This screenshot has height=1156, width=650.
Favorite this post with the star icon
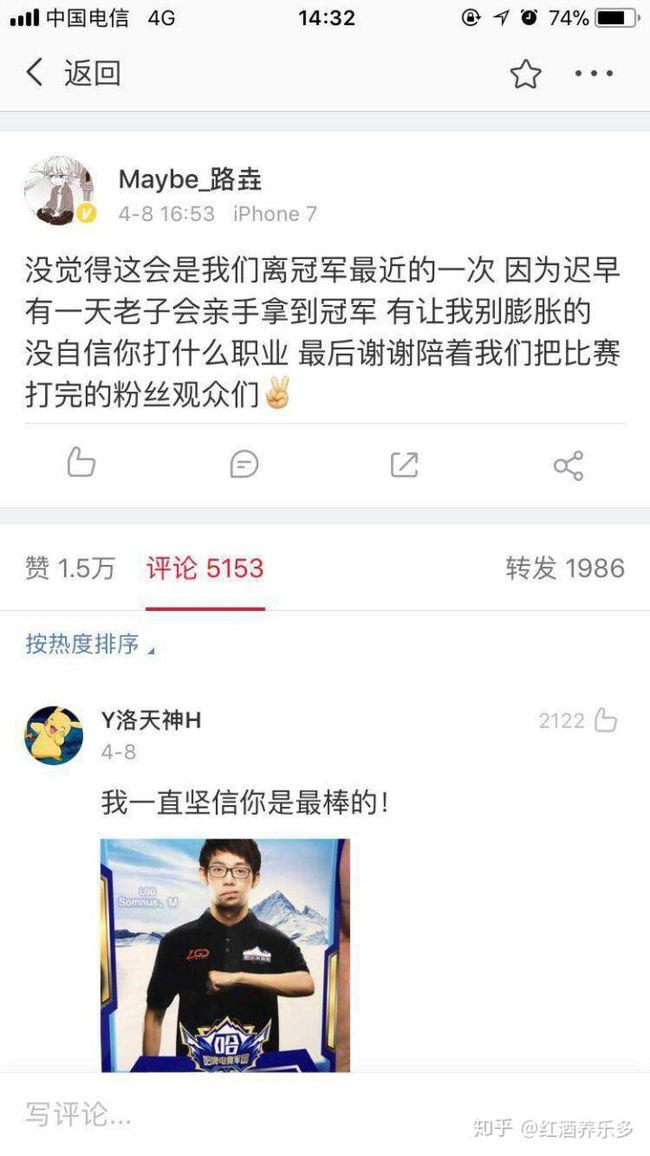525,74
